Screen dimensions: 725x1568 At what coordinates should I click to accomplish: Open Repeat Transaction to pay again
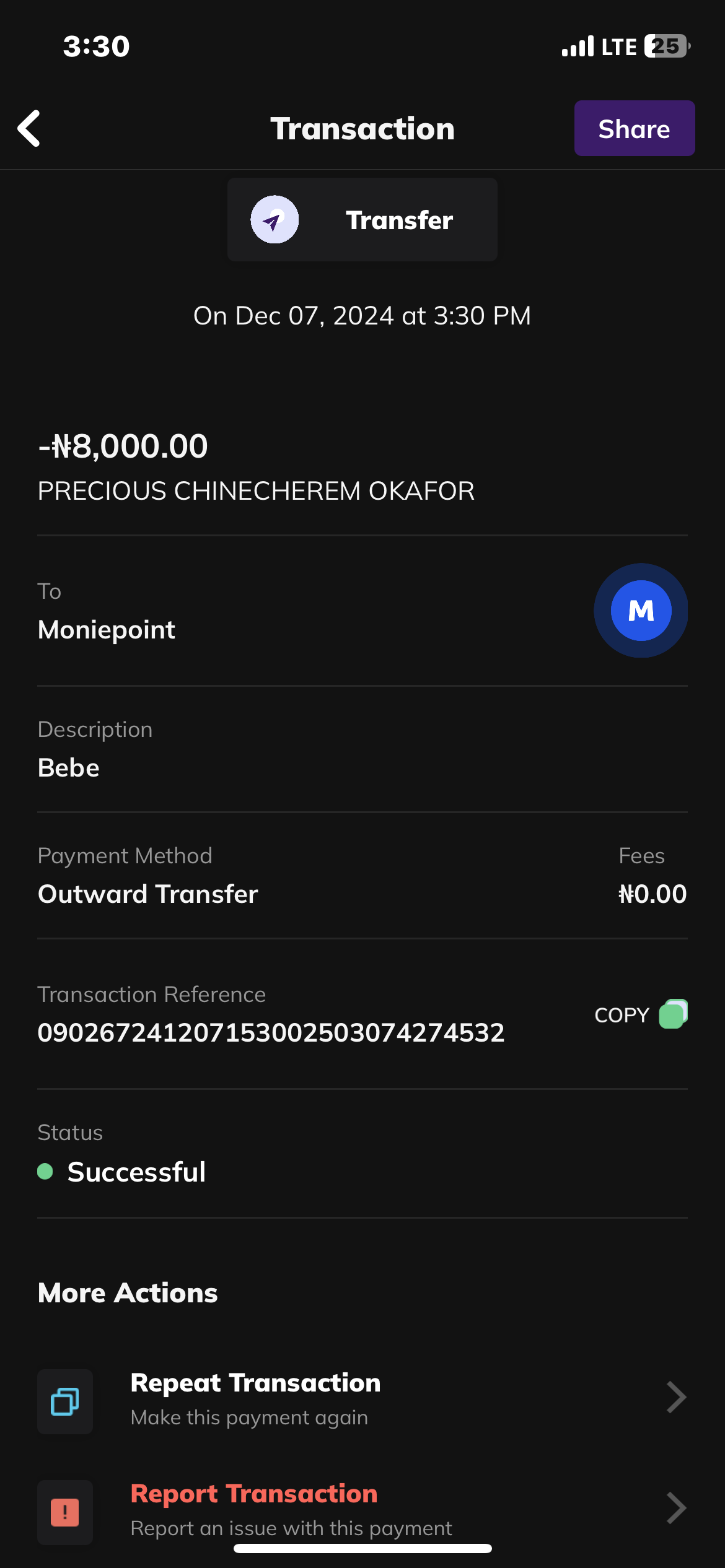tap(362, 1398)
